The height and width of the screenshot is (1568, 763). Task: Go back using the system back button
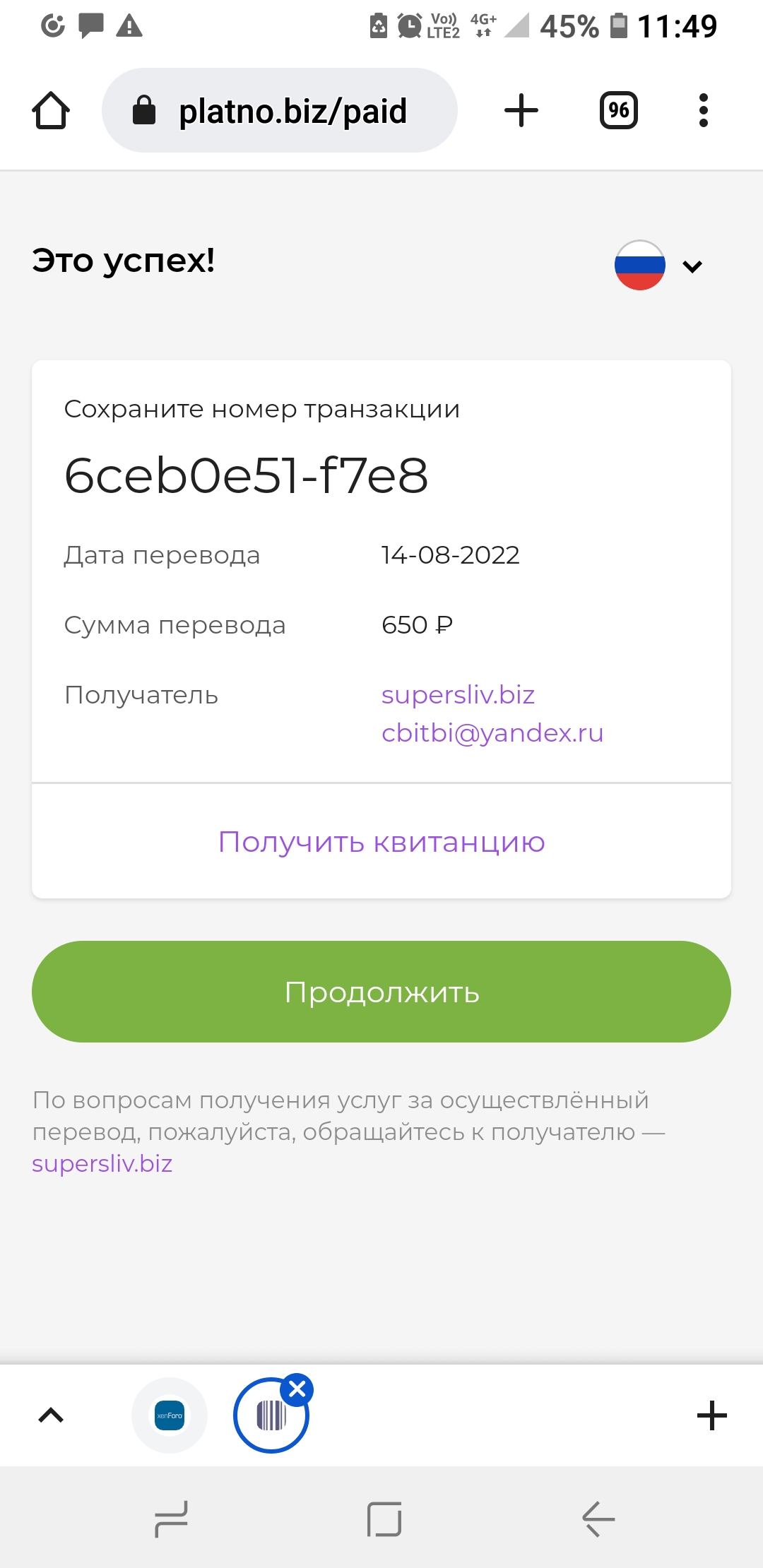point(598,1519)
